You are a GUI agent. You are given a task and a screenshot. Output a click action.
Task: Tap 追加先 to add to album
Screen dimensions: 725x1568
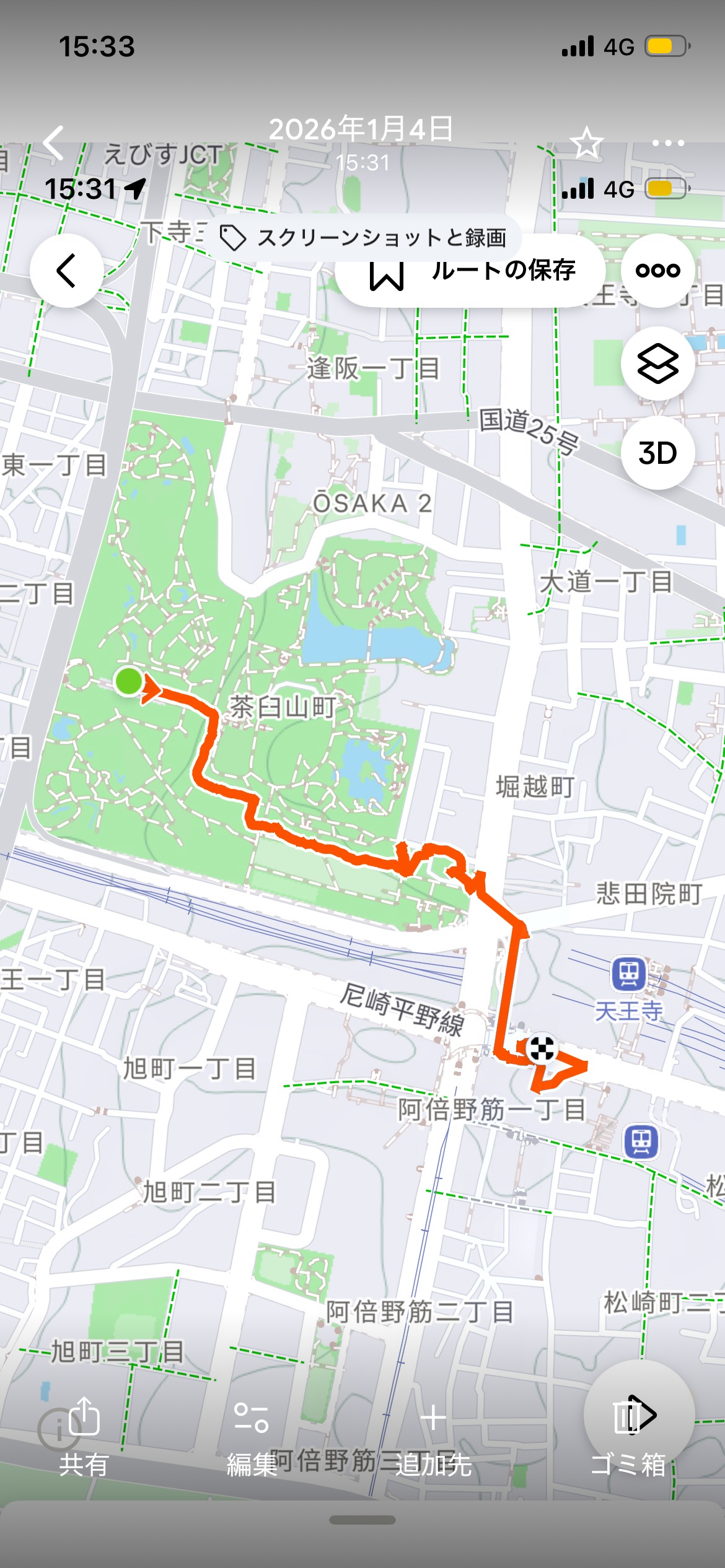(433, 1435)
